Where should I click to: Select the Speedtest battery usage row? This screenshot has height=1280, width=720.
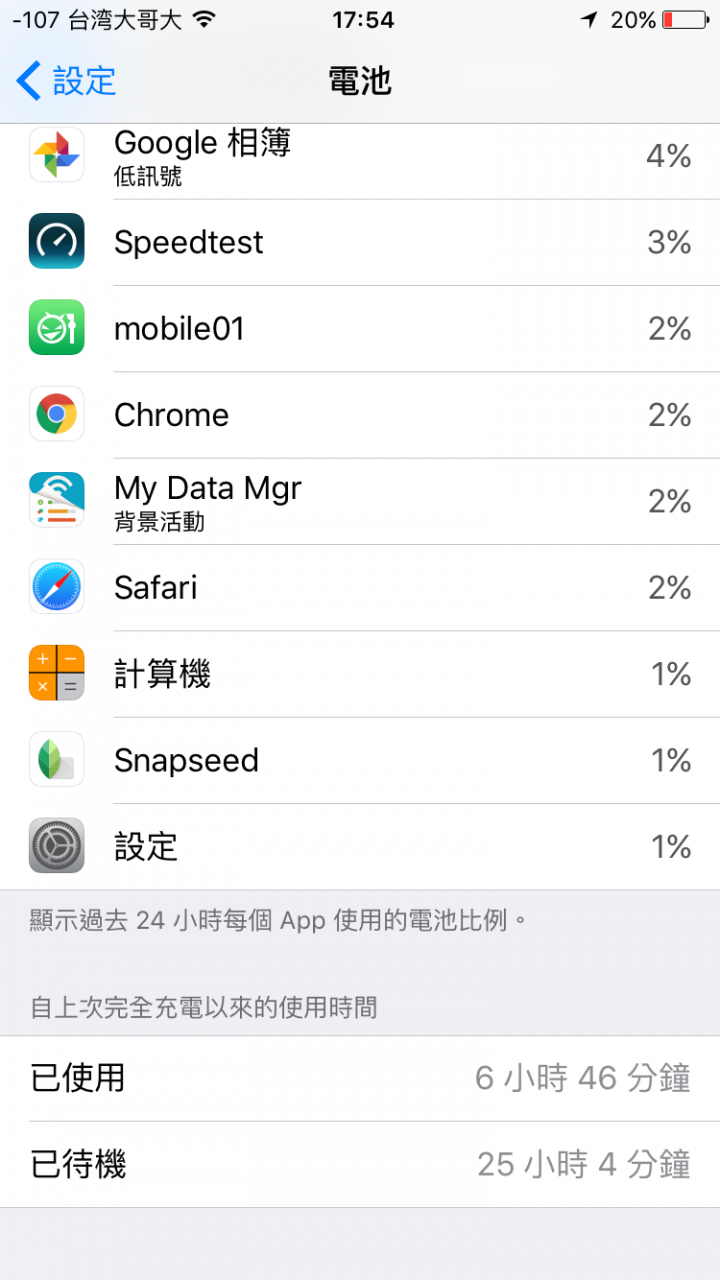(360, 242)
